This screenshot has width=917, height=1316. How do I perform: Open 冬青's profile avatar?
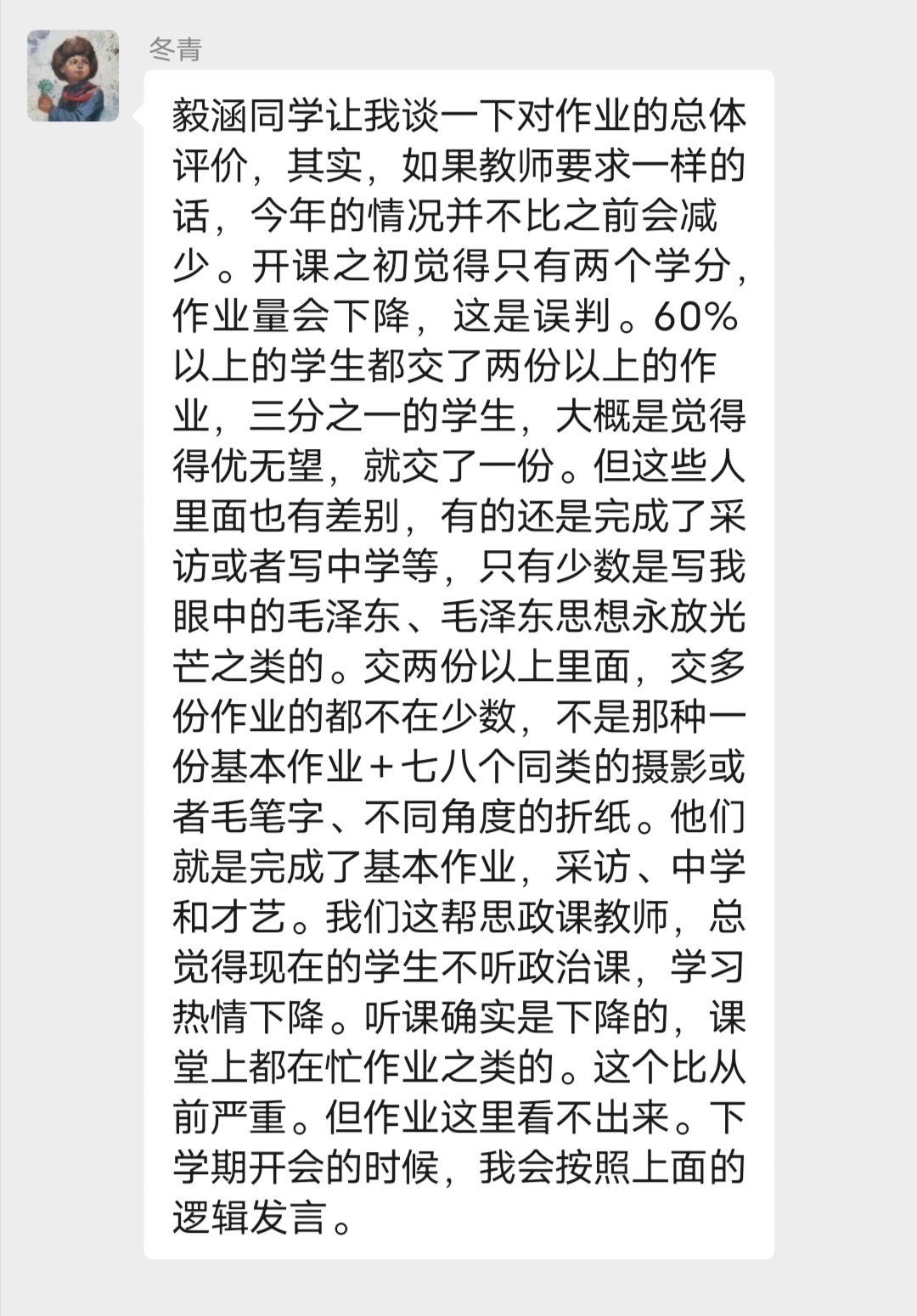(x=73, y=76)
